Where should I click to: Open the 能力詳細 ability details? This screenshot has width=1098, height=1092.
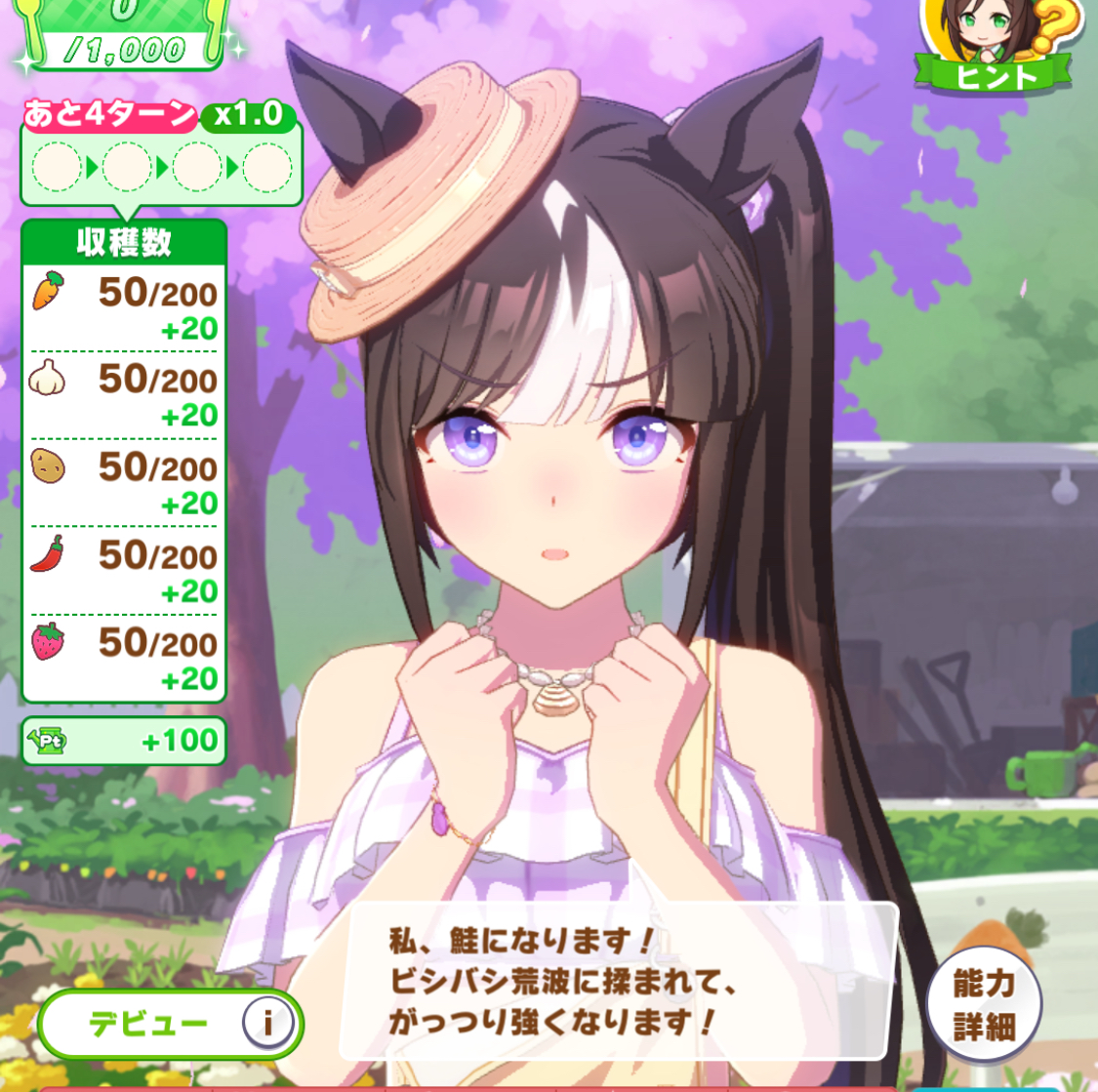click(x=983, y=1004)
